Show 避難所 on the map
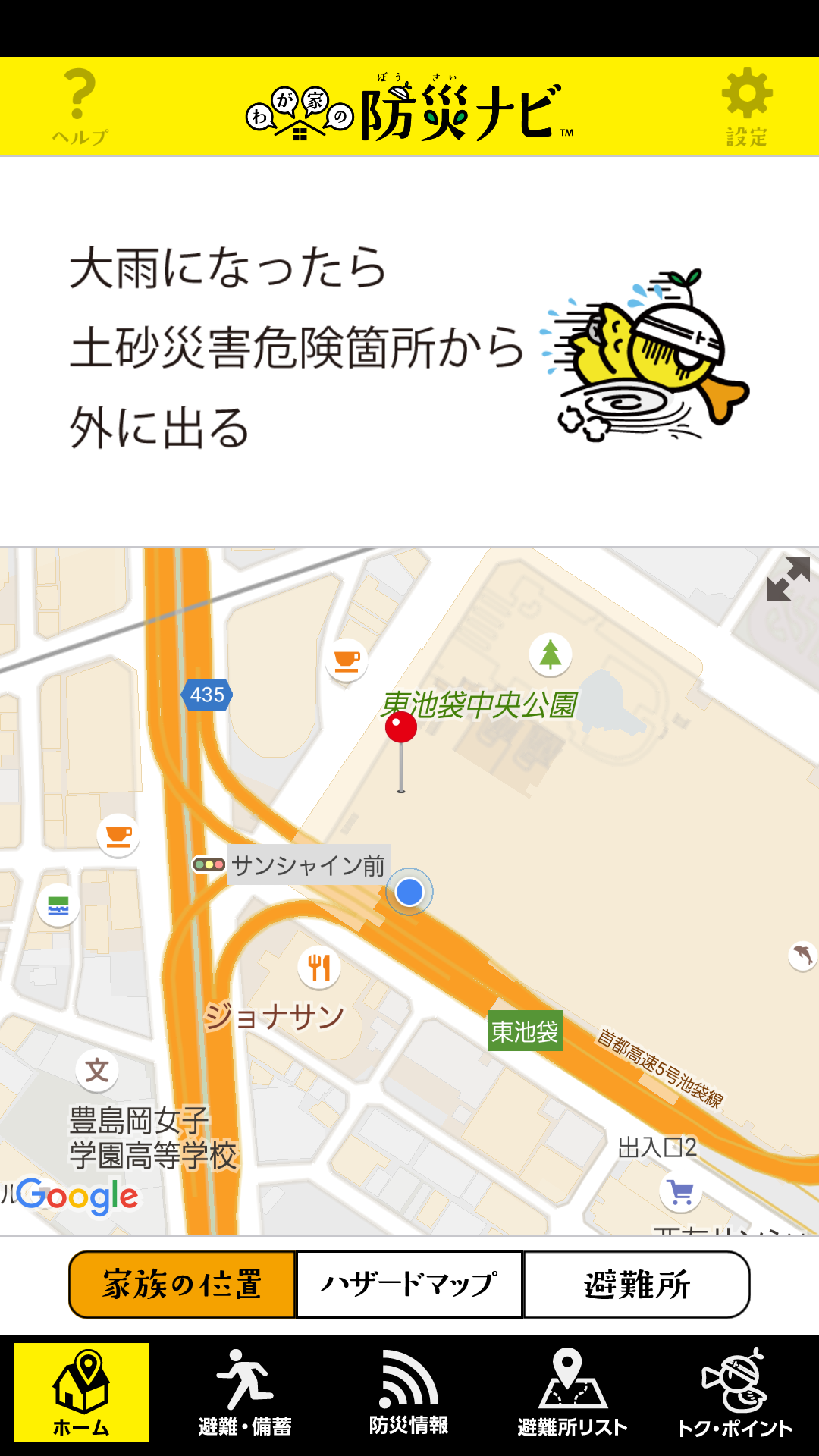This screenshot has height=1456, width=819. [x=636, y=1285]
